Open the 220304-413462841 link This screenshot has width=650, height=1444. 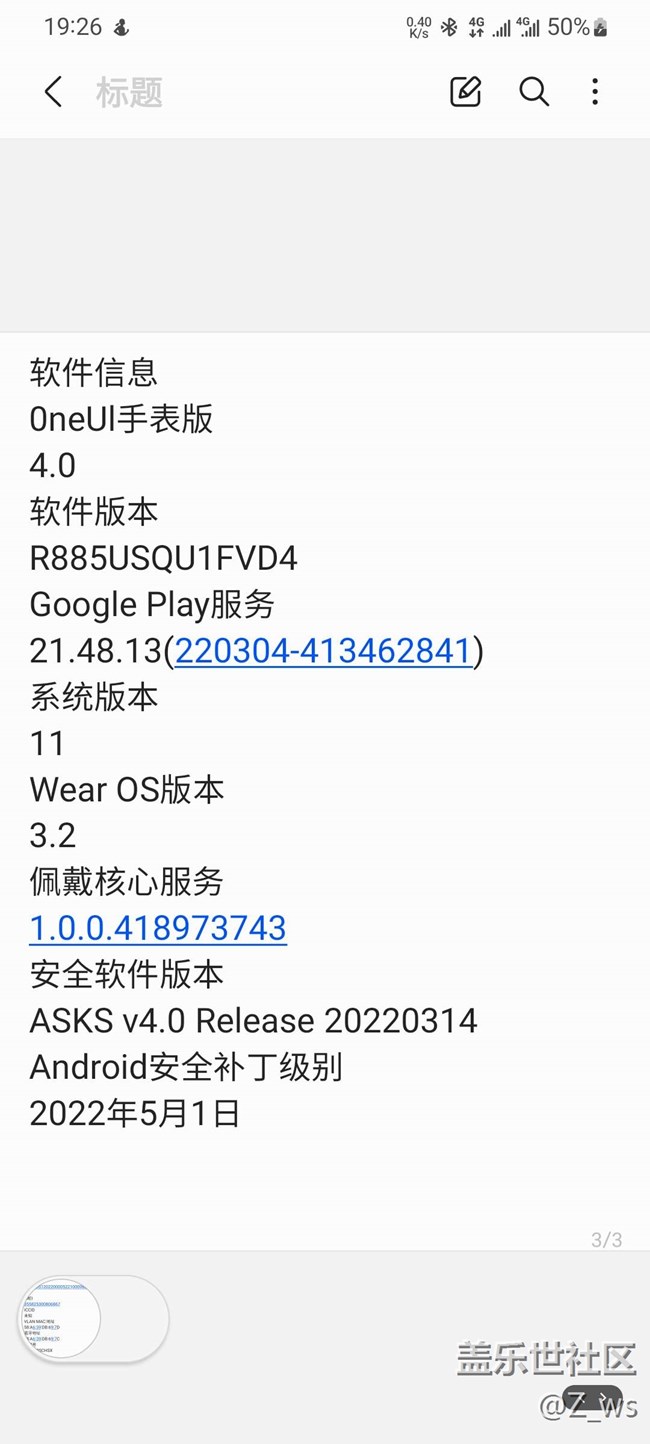click(323, 651)
